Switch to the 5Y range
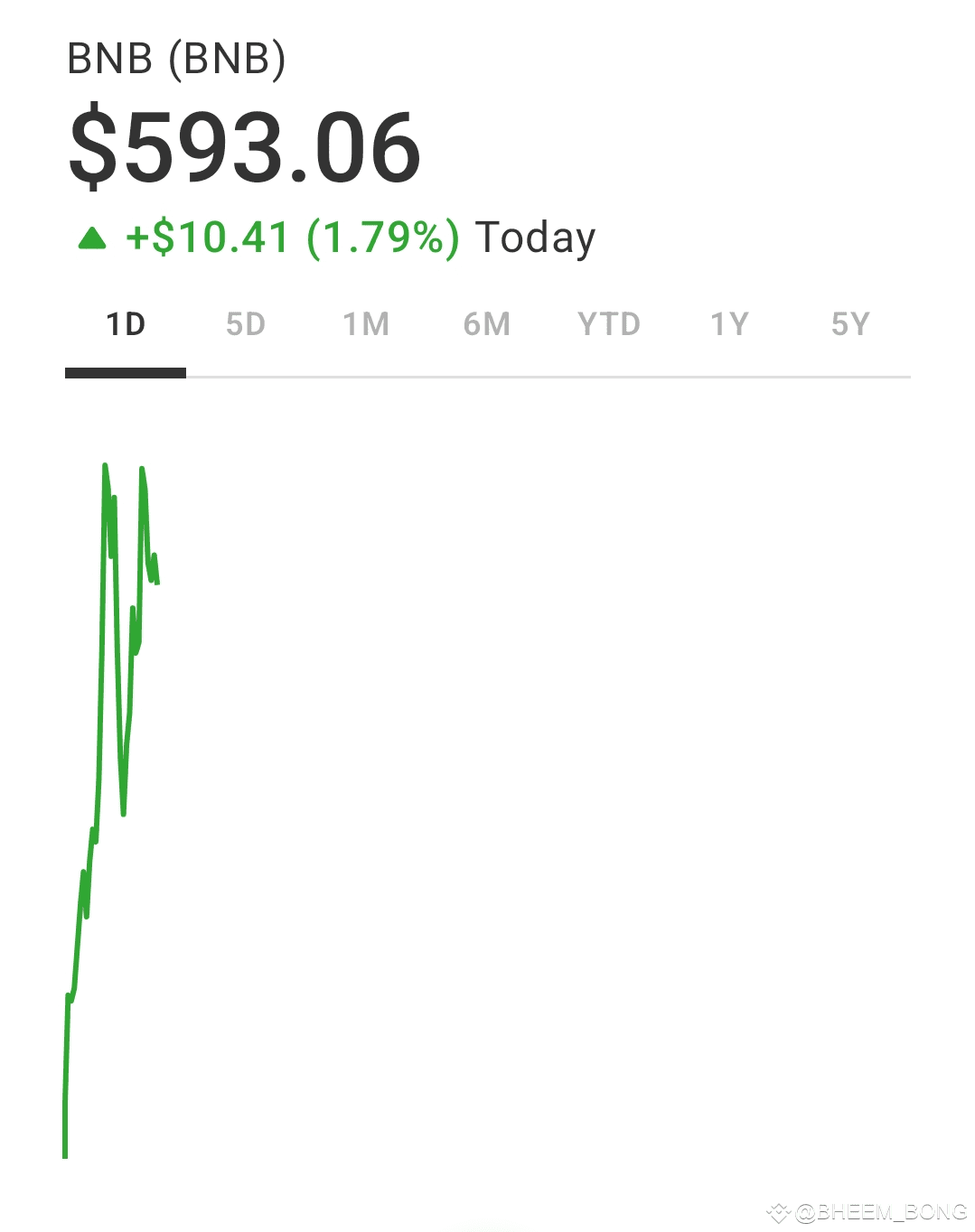 (850, 324)
